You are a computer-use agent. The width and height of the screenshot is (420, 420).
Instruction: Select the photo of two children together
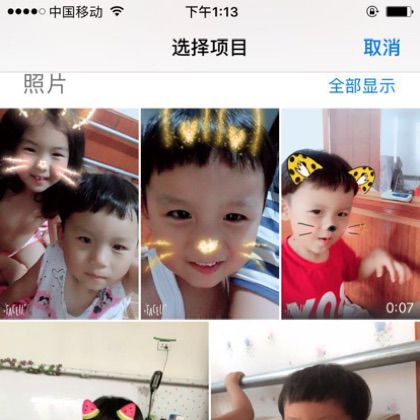[x=69, y=214]
